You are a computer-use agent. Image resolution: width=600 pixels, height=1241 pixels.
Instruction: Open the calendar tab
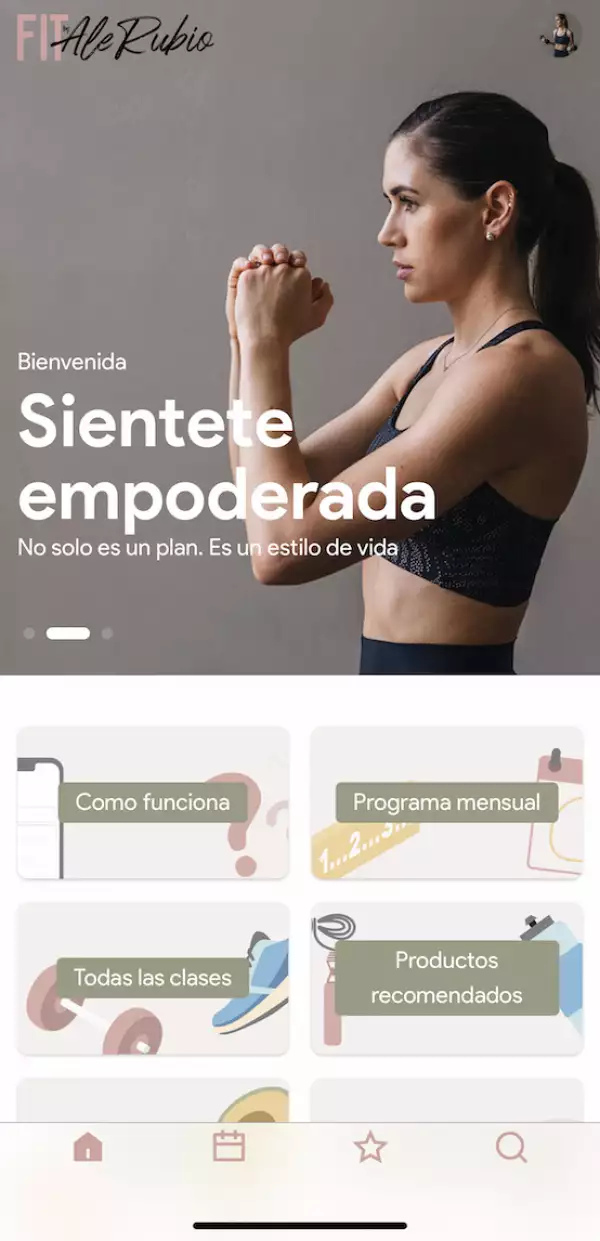(x=229, y=1147)
